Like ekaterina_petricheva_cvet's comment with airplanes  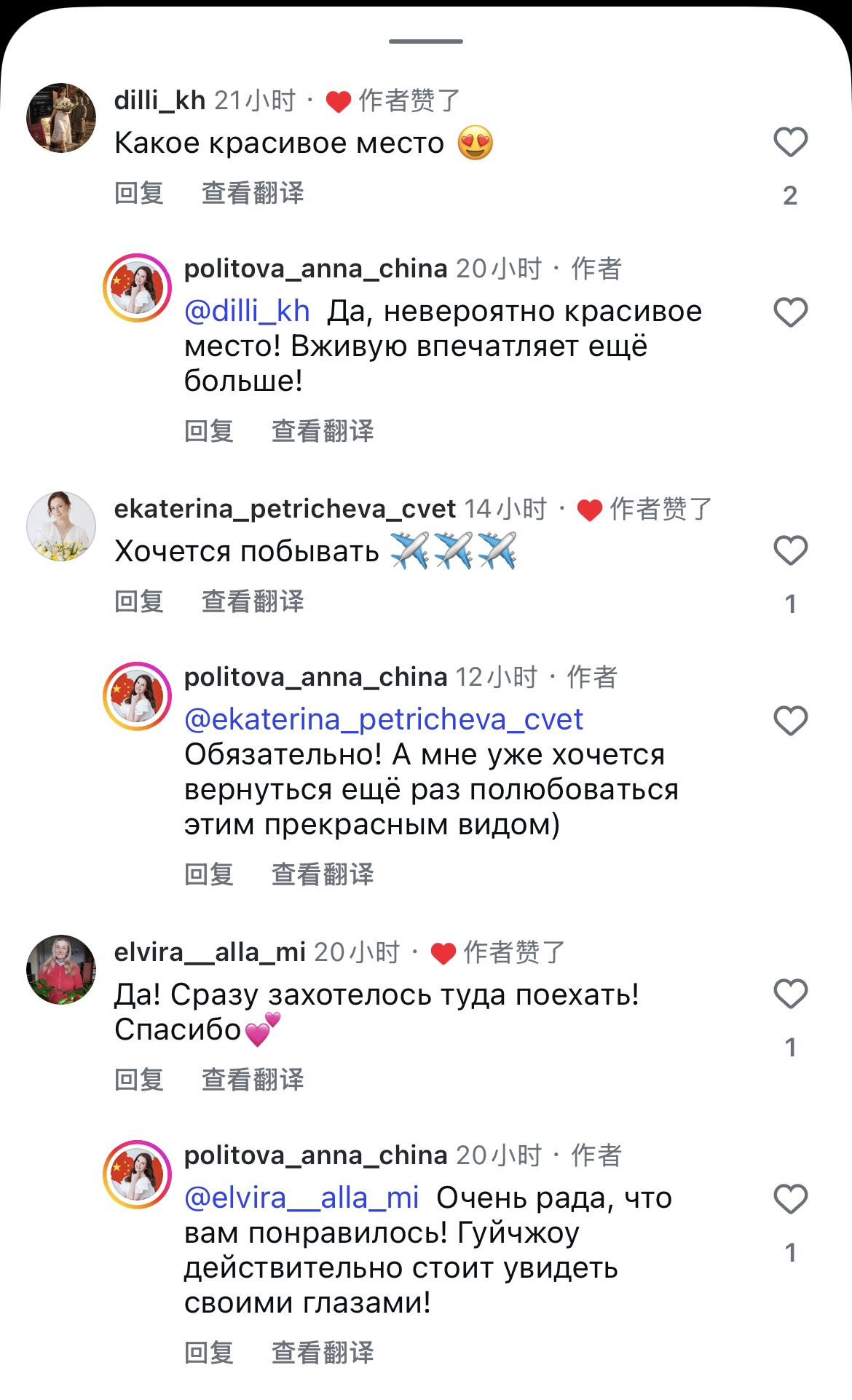[x=790, y=550]
